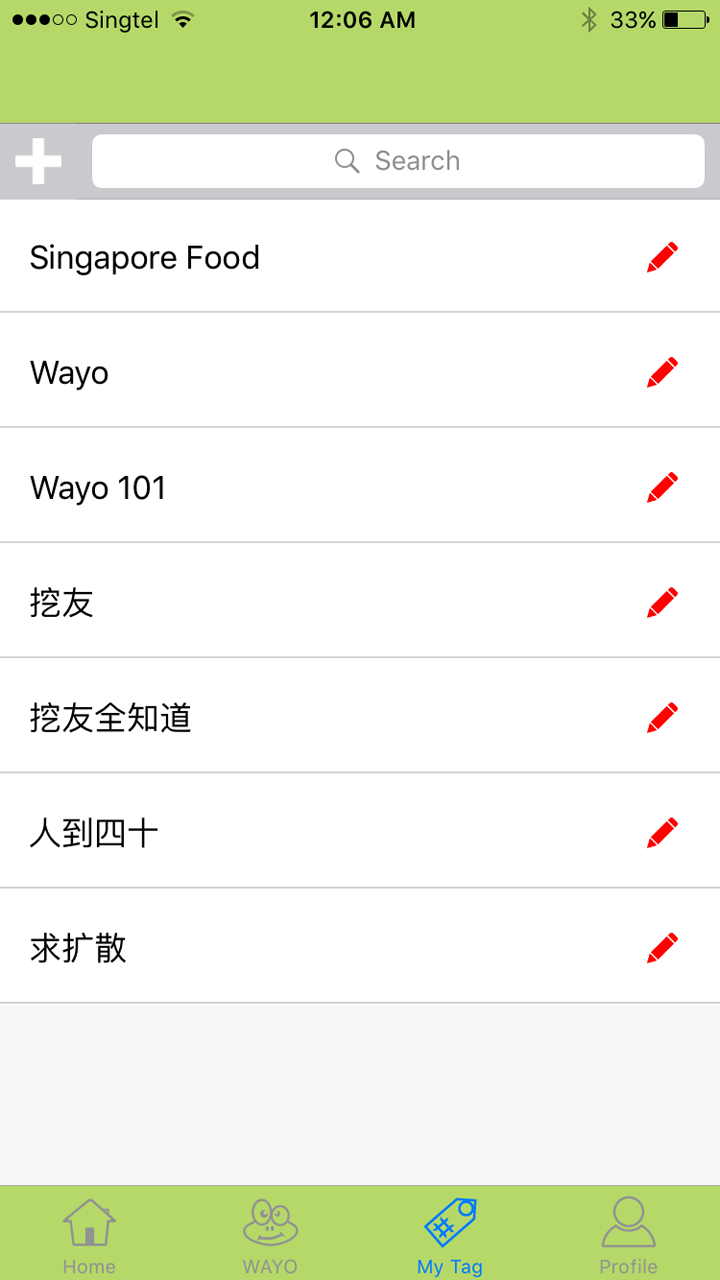
Task: Focus the Search field
Action: click(x=398, y=161)
